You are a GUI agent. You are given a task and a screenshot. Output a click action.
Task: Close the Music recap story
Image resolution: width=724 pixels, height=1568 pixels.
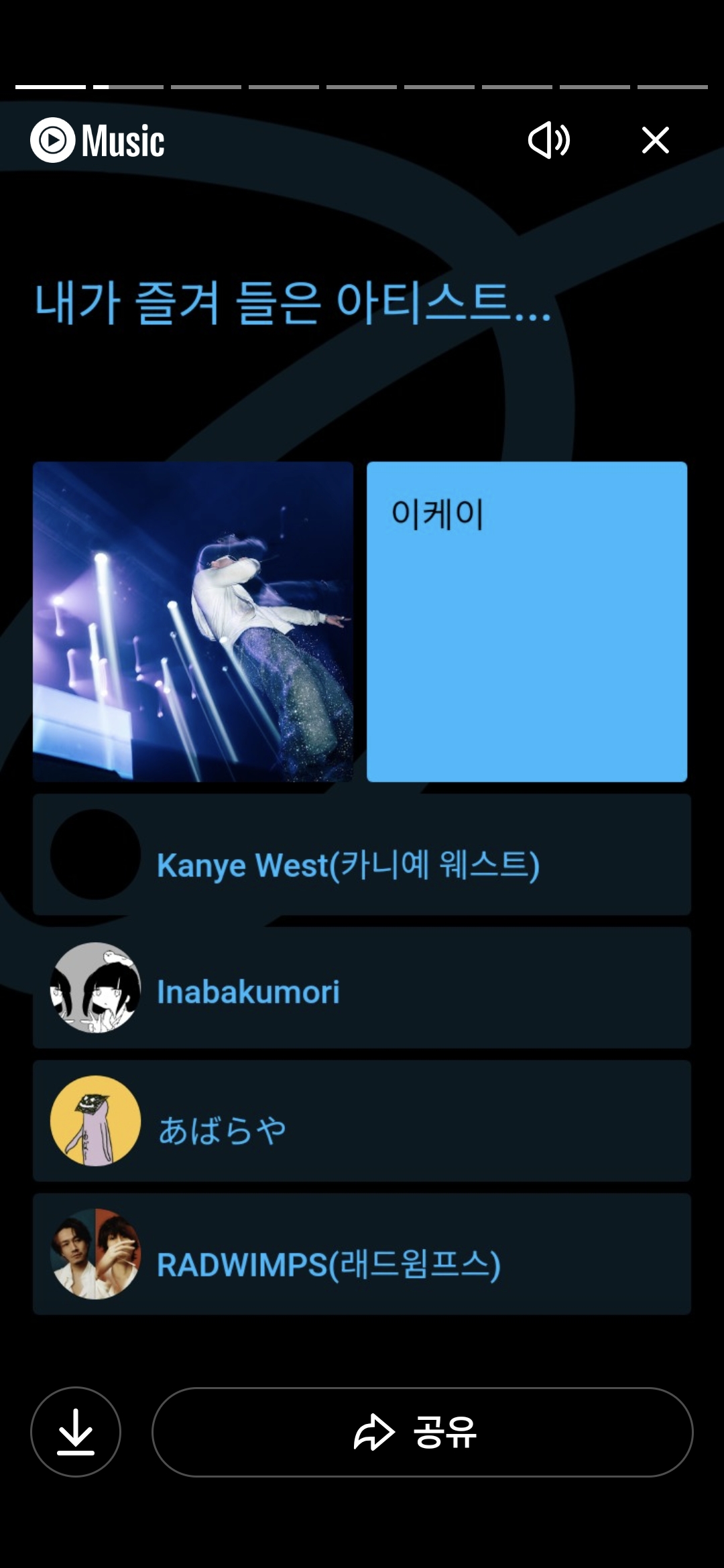(x=655, y=140)
